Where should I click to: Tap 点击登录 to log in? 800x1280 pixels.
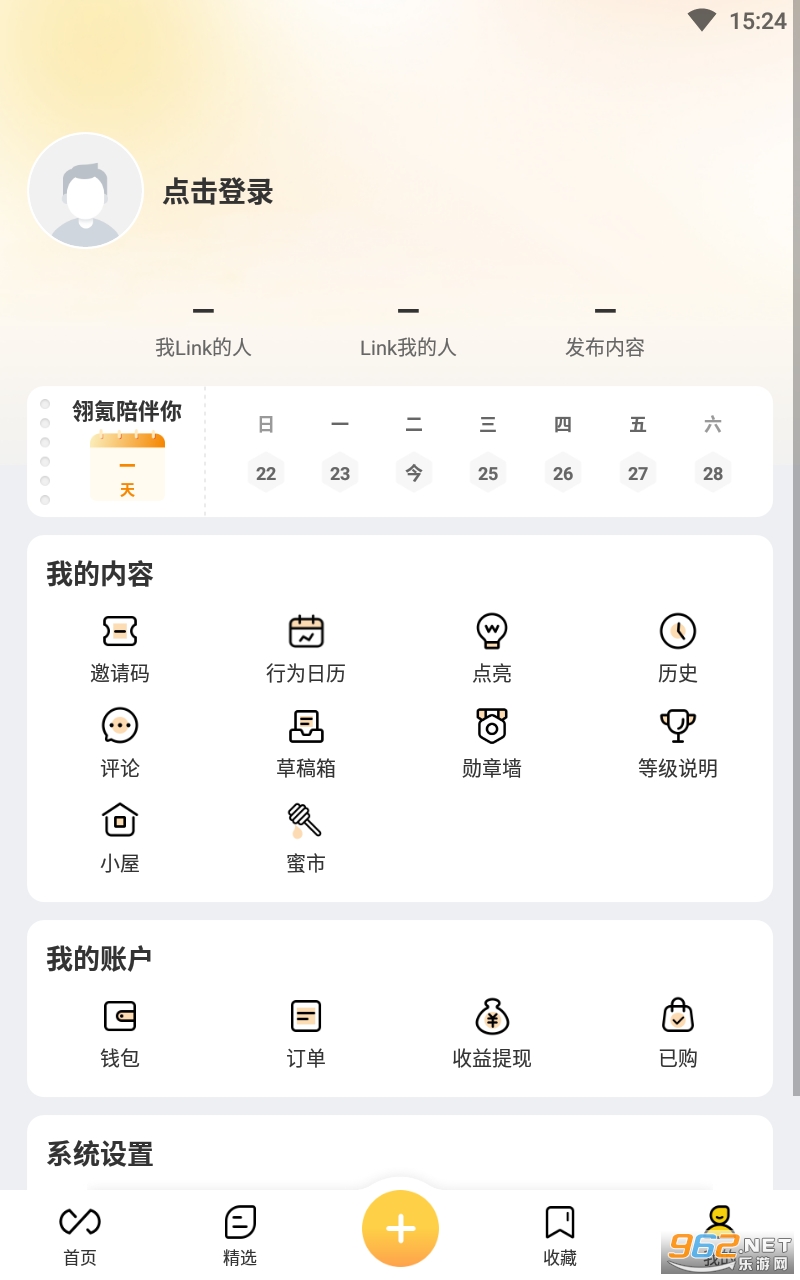218,192
